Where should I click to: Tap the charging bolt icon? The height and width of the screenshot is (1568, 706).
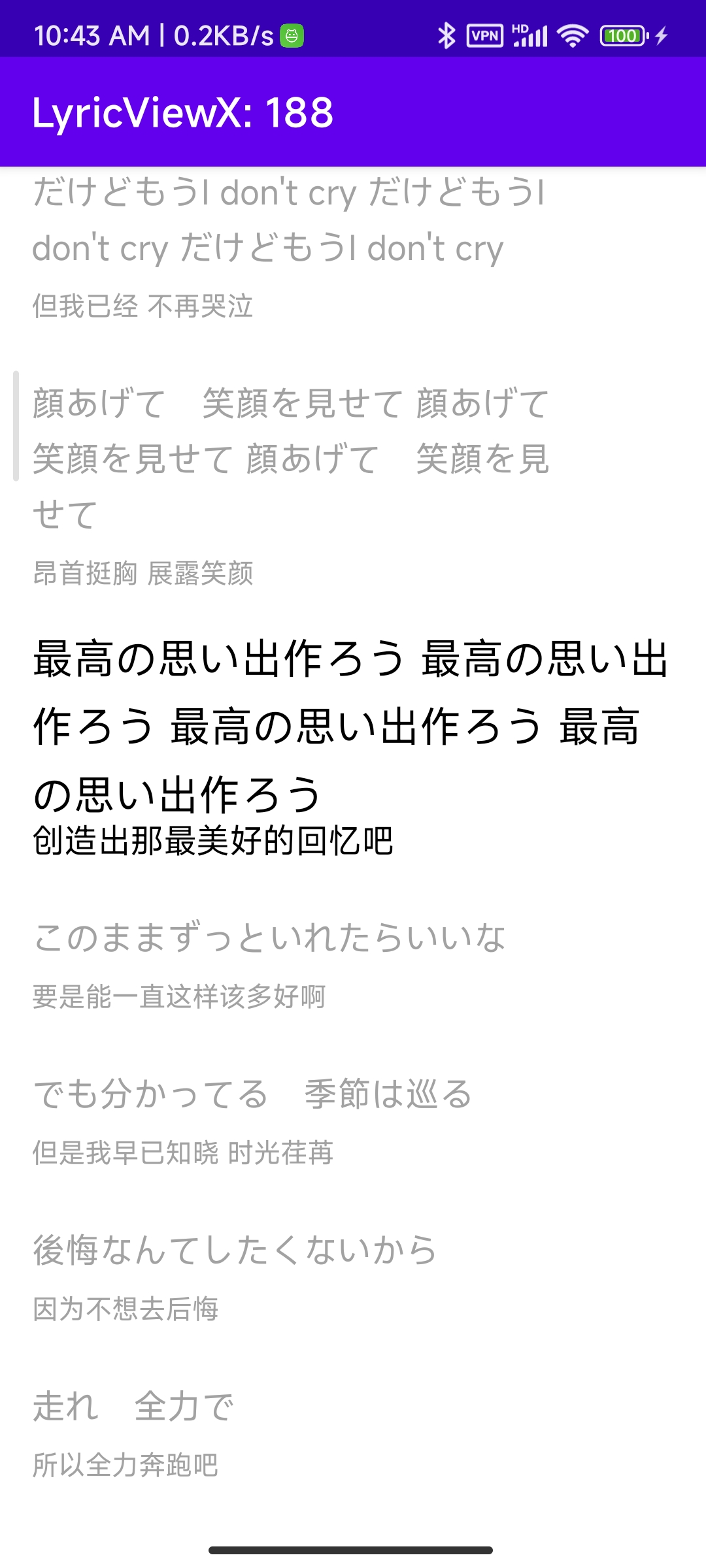click(660, 36)
